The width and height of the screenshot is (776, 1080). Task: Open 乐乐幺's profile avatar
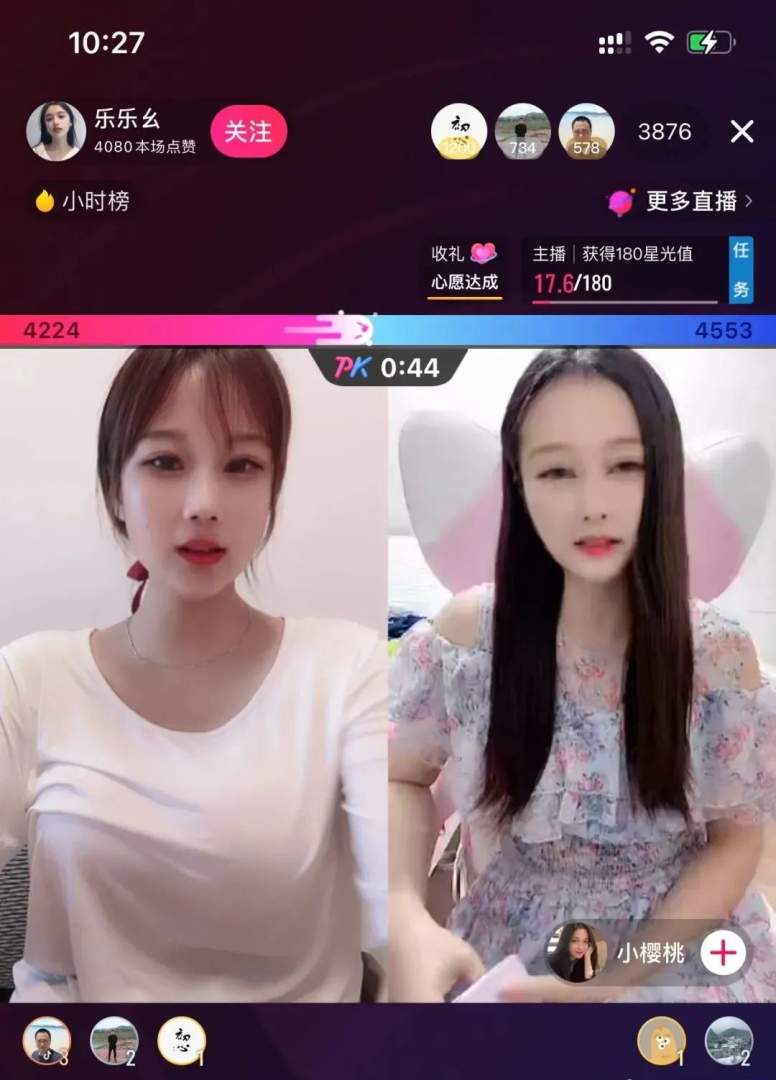pyautogui.click(x=56, y=132)
